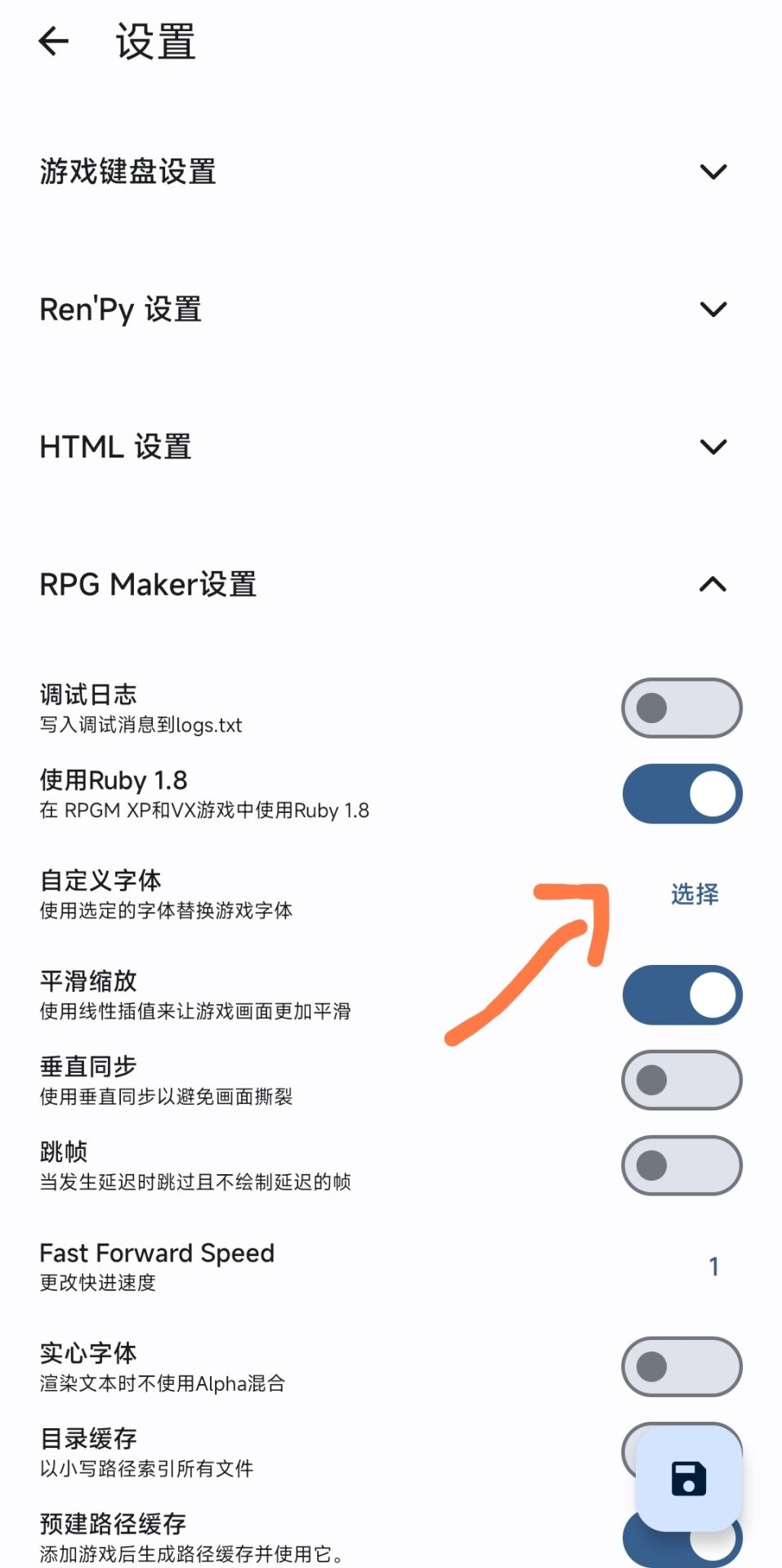782x1568 pixels.
Task: Toggle 实心字体 on
Action: pyautogui.click(x=681, y=1366)
